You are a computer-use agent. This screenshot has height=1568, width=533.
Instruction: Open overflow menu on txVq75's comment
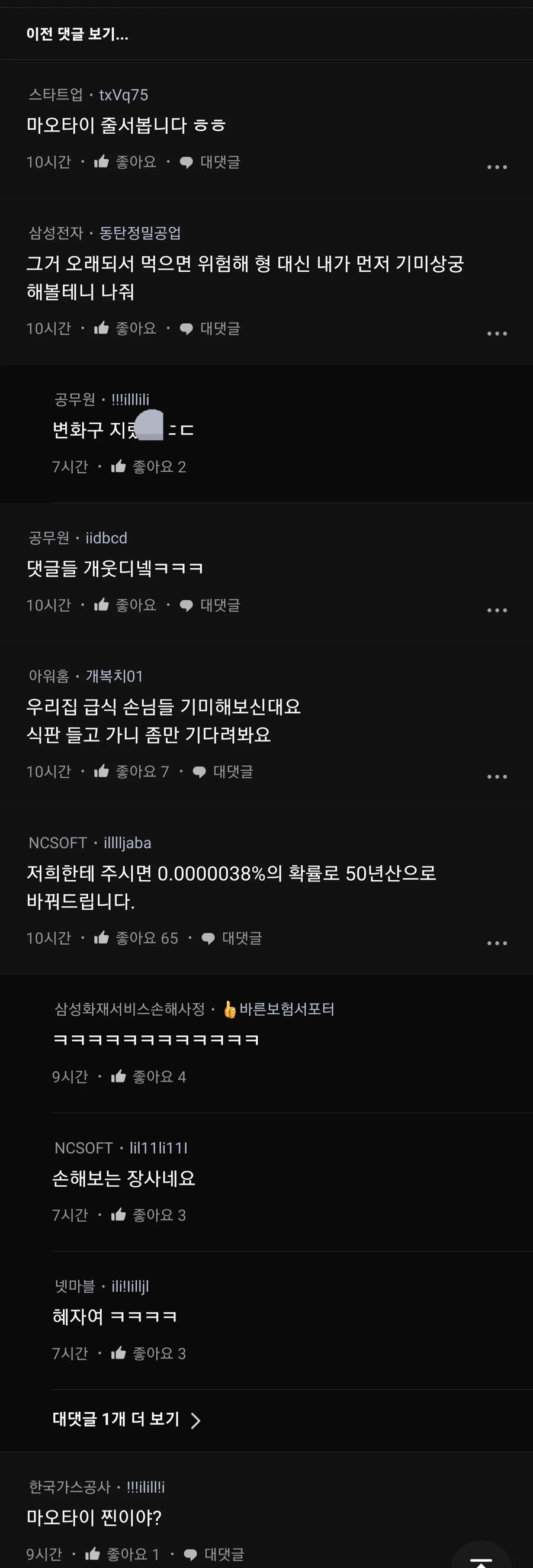pos(496,167)
